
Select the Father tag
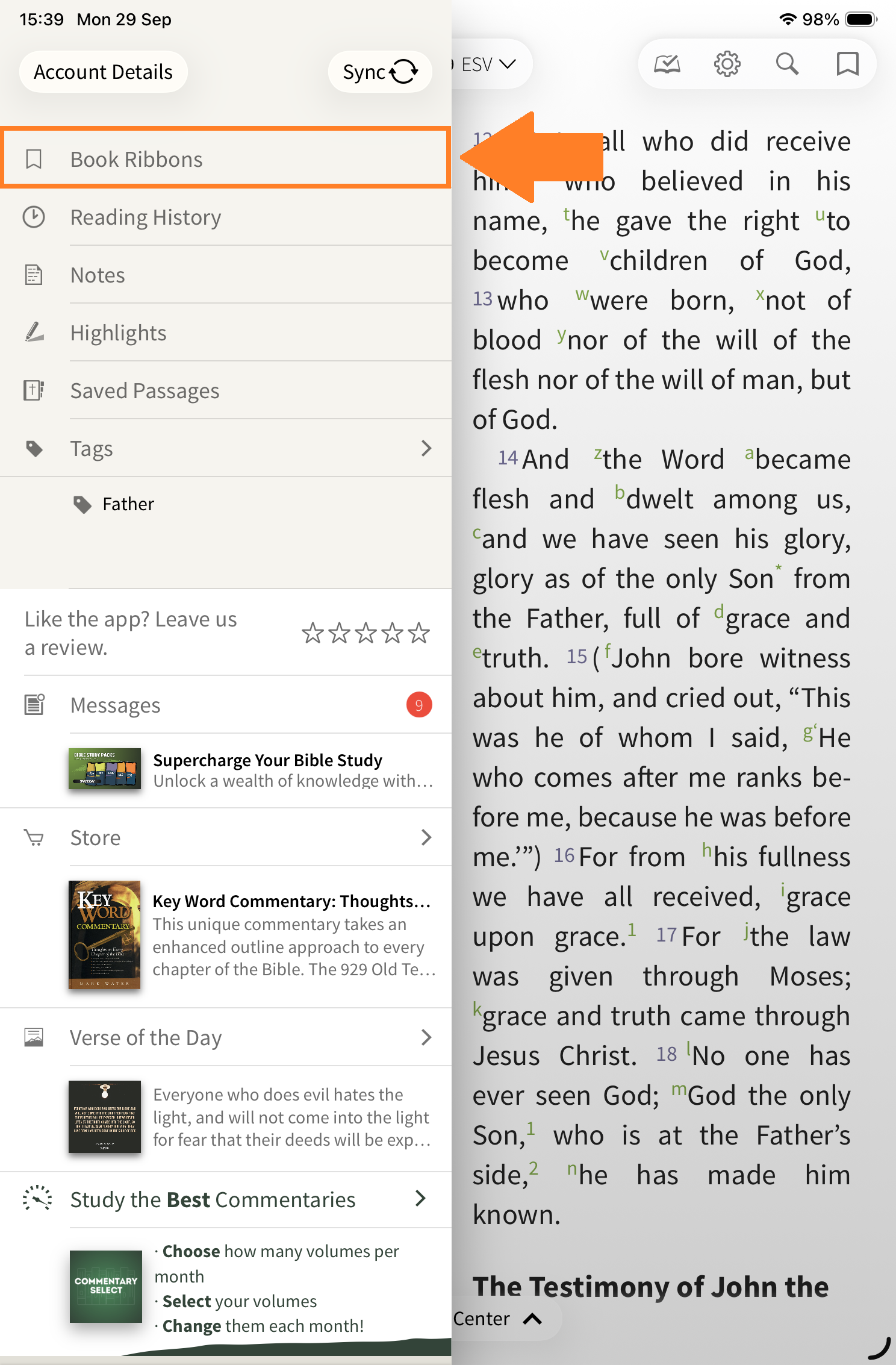pyautogui.click(x=128, y=504)
